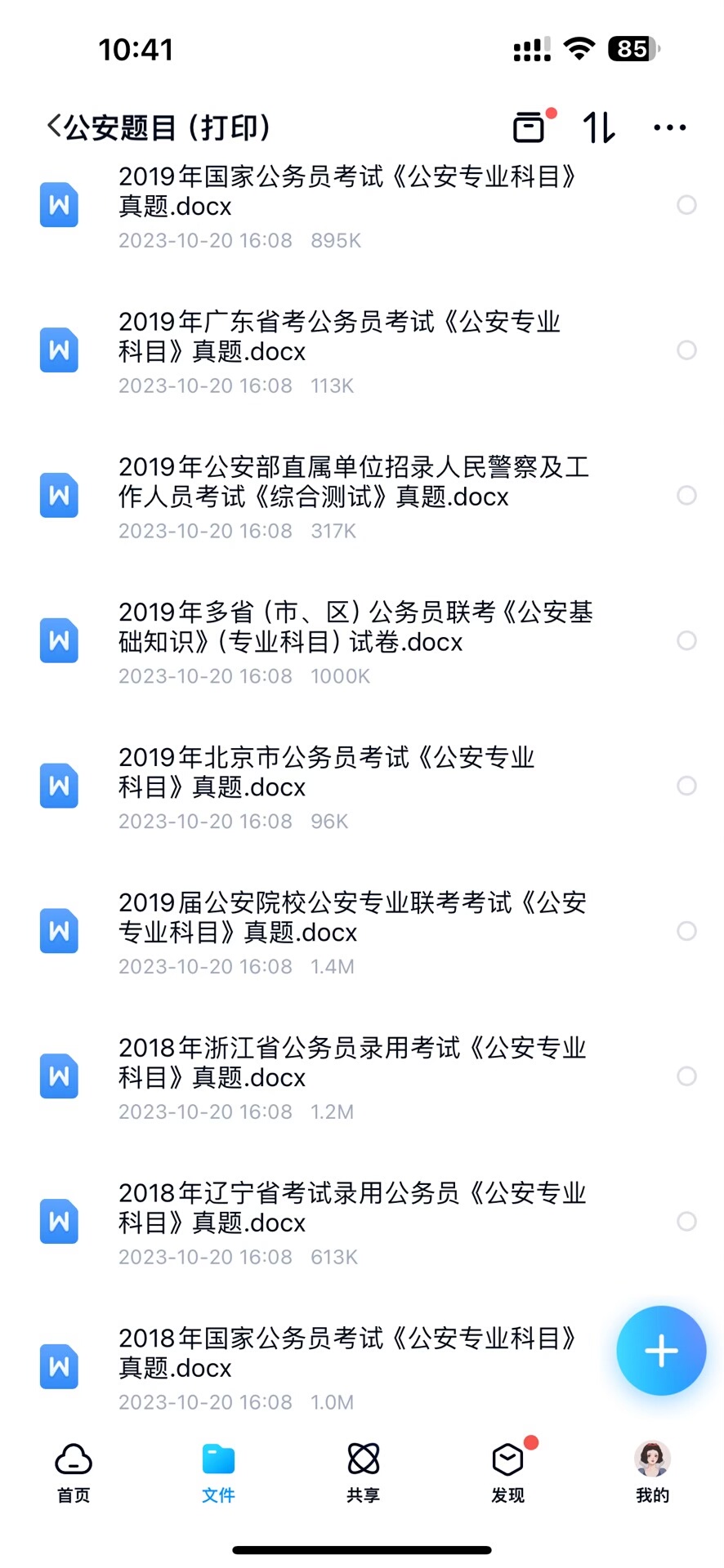Screen dimensions: 724x1568
Task: Switch to the 首页 tab
Action: [x=74, y=1472]
